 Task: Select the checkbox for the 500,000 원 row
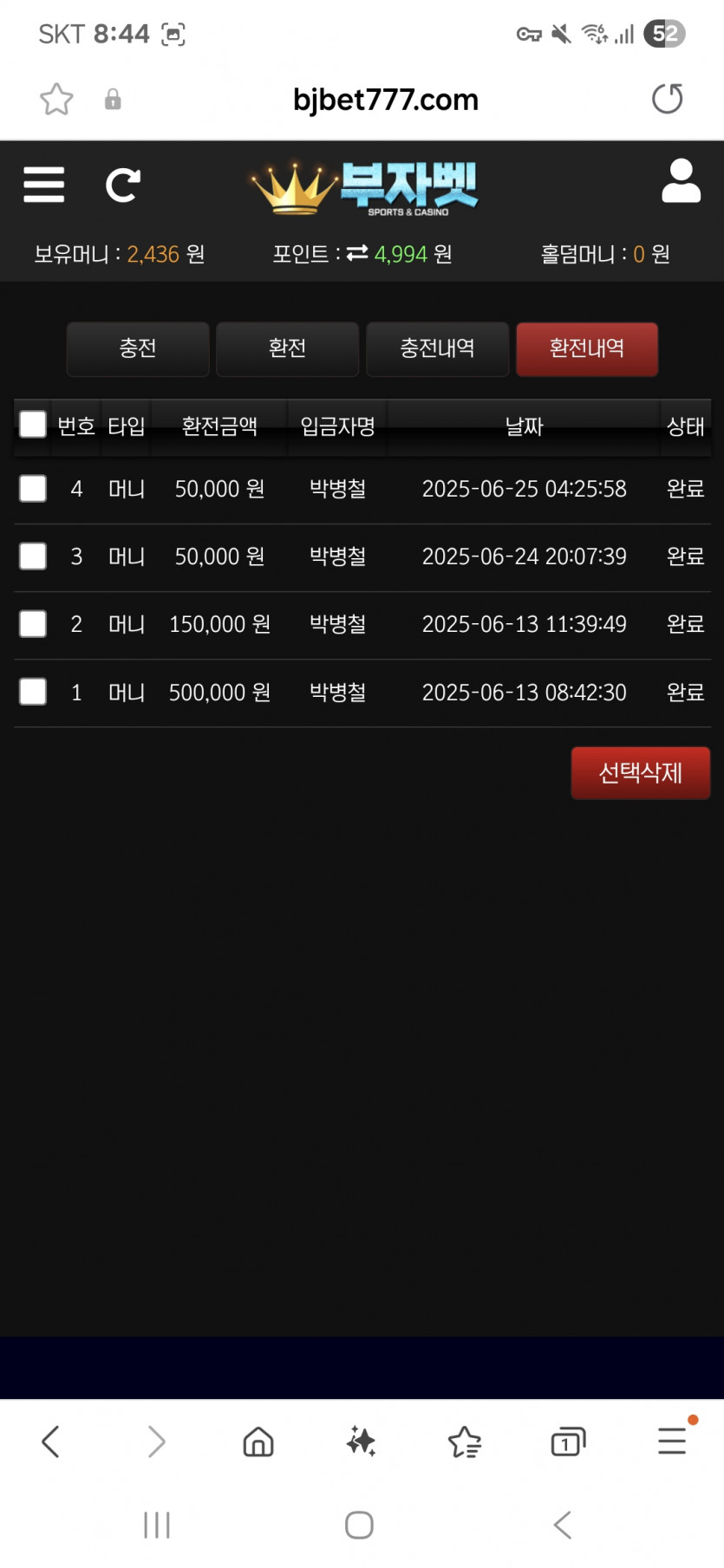(33, 692)
